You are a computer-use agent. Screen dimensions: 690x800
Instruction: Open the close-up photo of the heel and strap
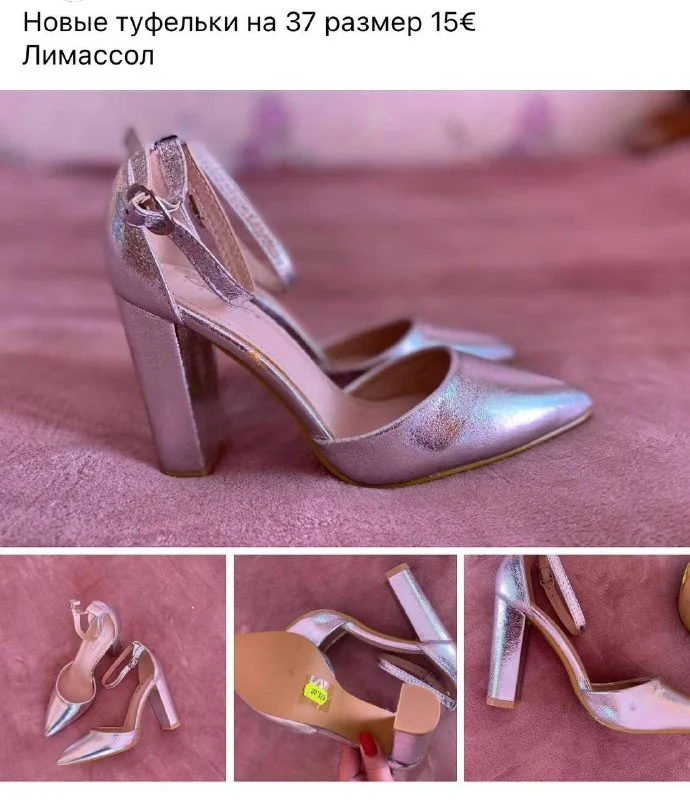pos(578,668)
